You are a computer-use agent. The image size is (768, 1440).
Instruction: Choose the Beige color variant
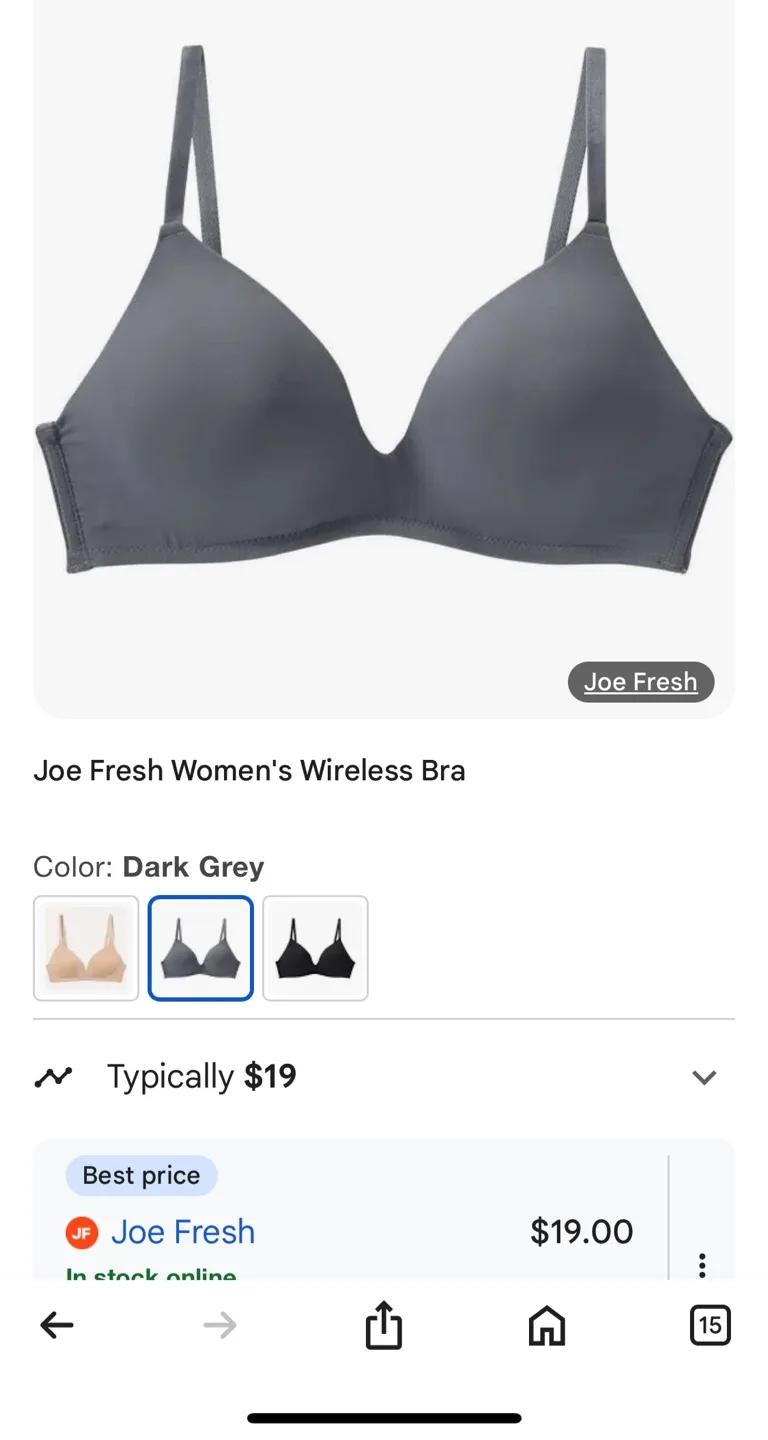[86, 947]
